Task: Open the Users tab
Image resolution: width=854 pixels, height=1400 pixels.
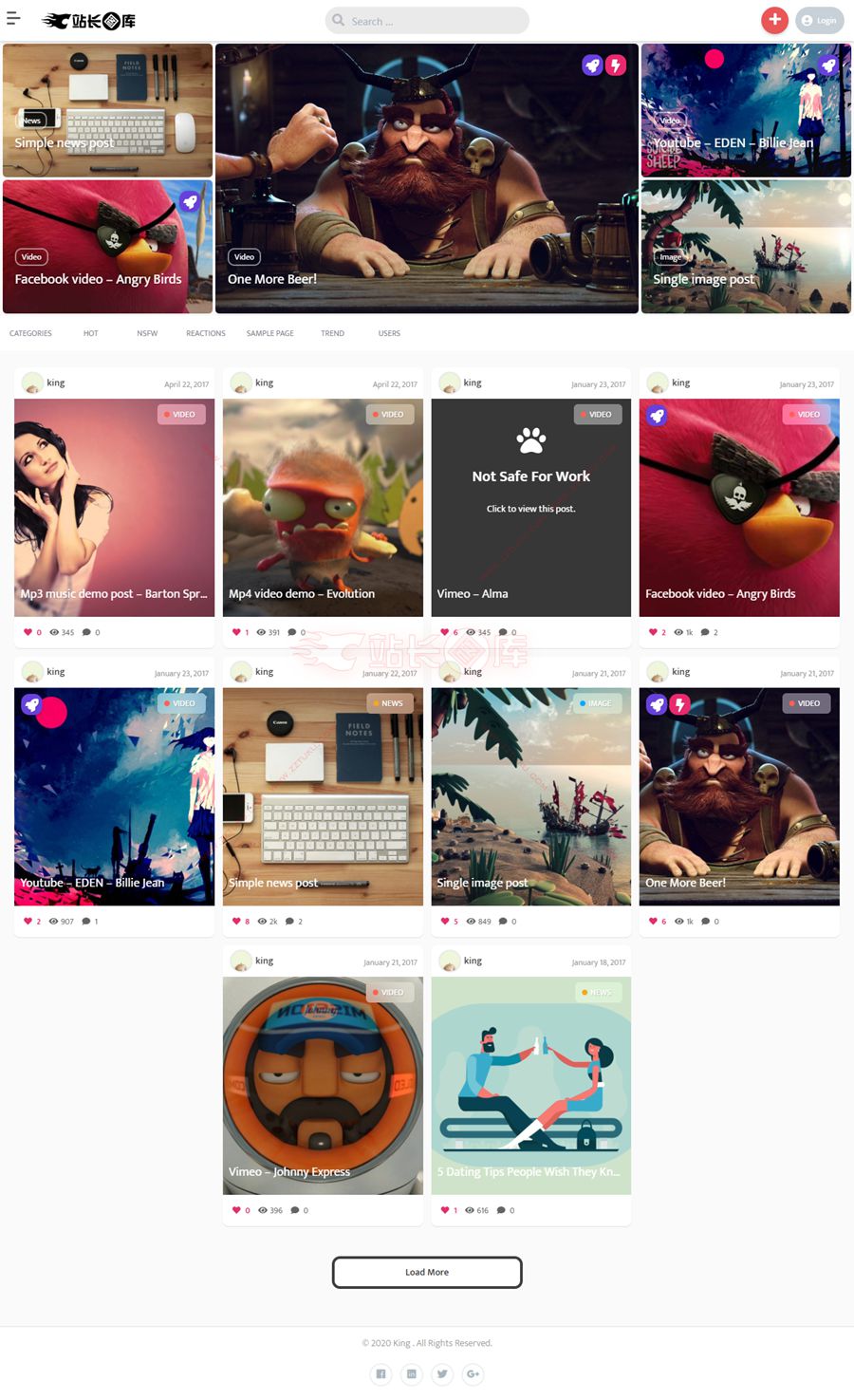Action: click(389, 333)
